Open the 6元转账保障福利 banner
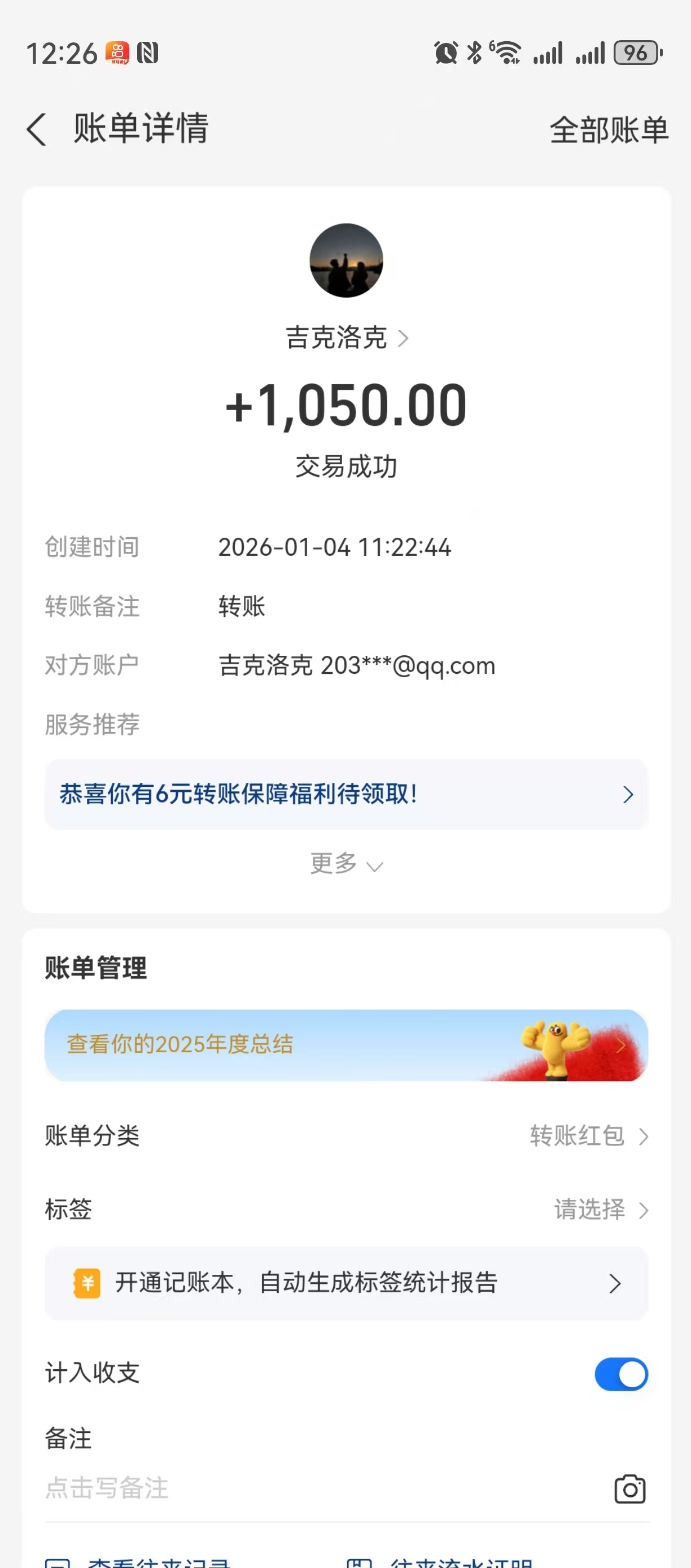Image resolution: width=691 pixels, height=1568 pixels. click(x=346, y=794)
